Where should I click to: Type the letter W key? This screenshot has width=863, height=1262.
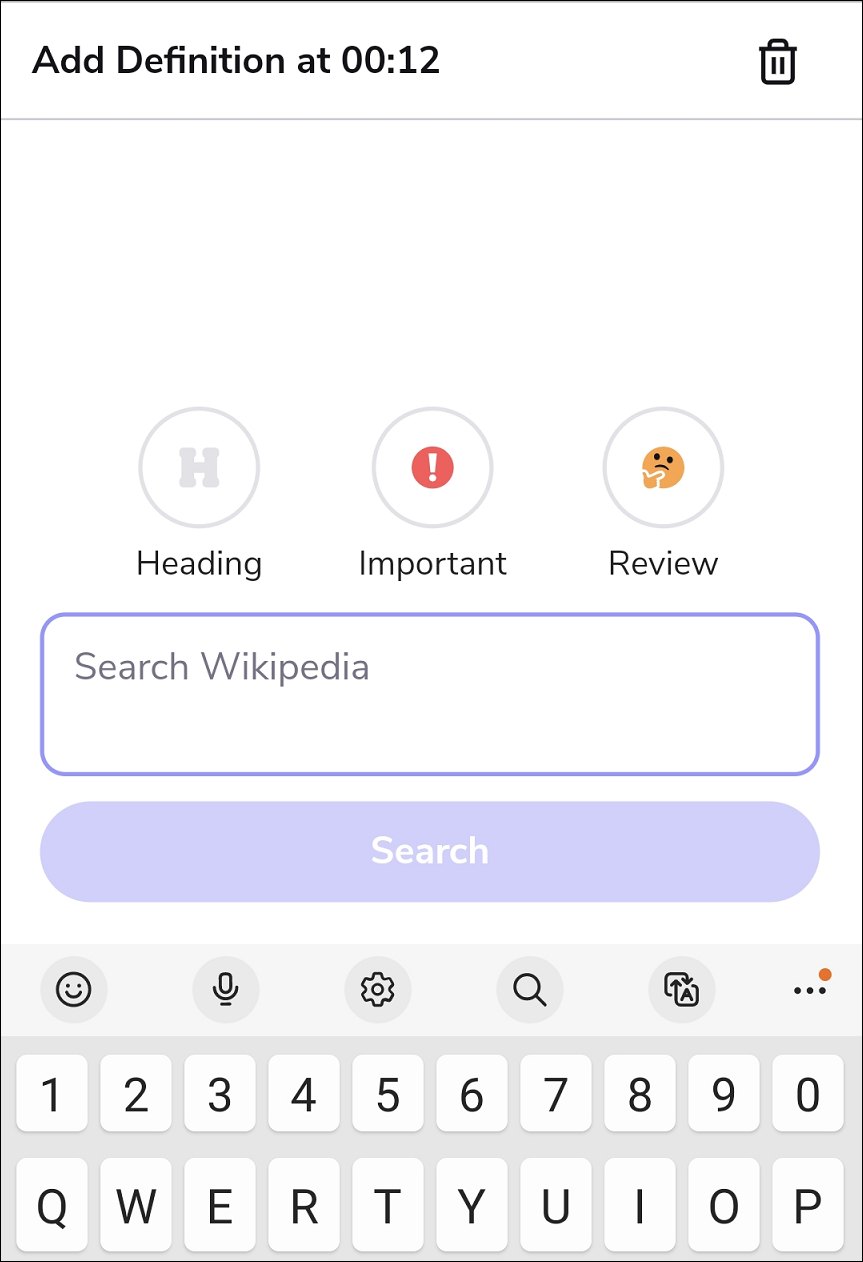(136, 1208)
